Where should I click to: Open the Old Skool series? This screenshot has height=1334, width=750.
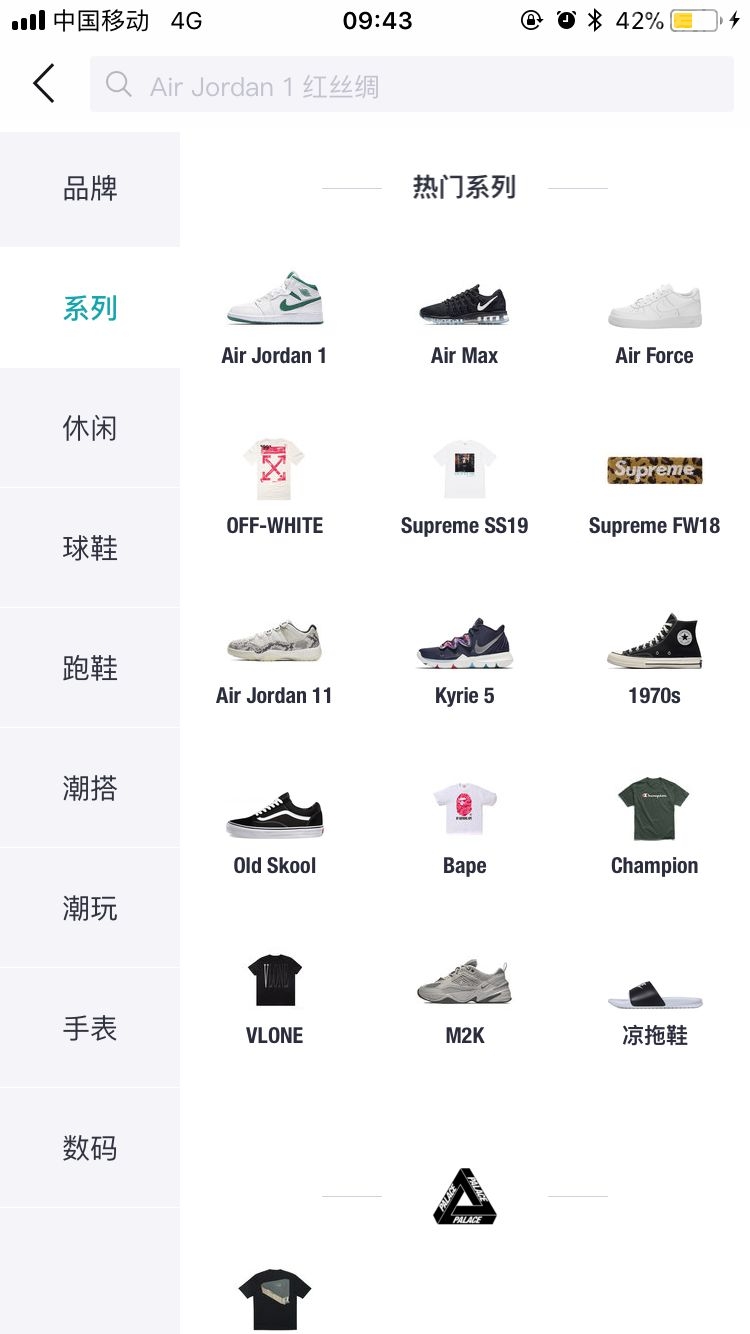(274, 828)
